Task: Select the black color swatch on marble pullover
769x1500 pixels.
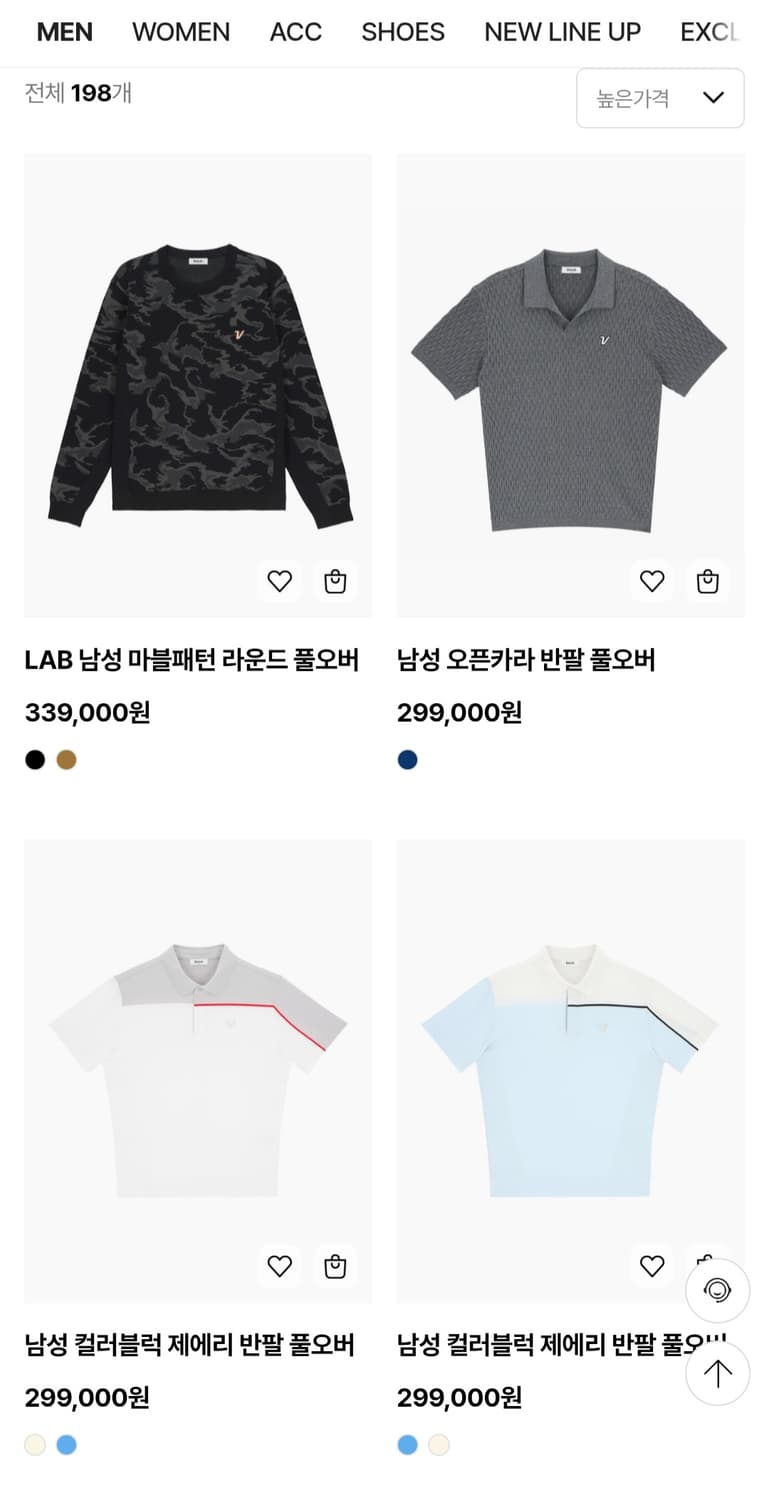Action: [34, 760]
